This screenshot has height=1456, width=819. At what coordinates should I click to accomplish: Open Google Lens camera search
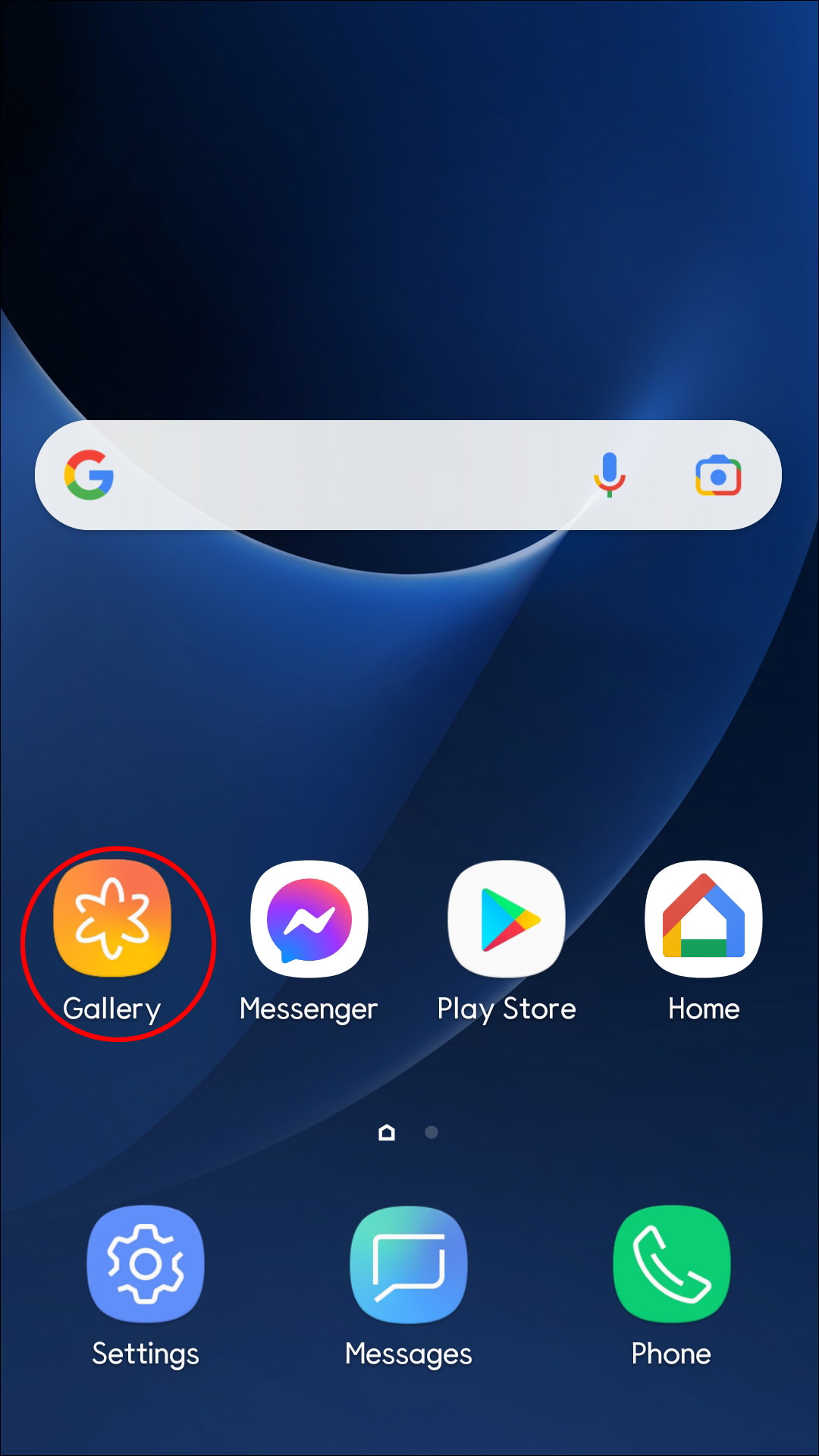point(718,475)
